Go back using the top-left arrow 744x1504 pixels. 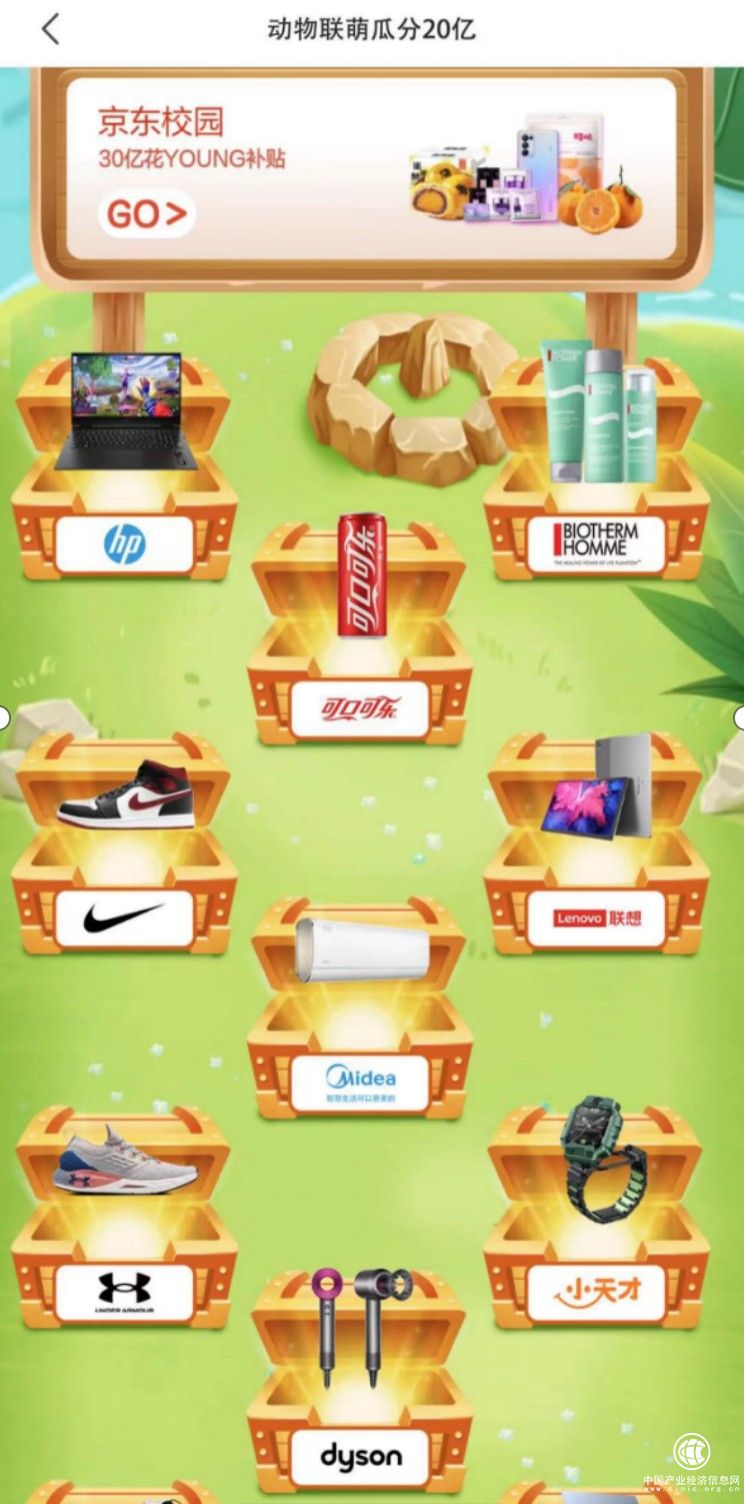click(51, 30)
